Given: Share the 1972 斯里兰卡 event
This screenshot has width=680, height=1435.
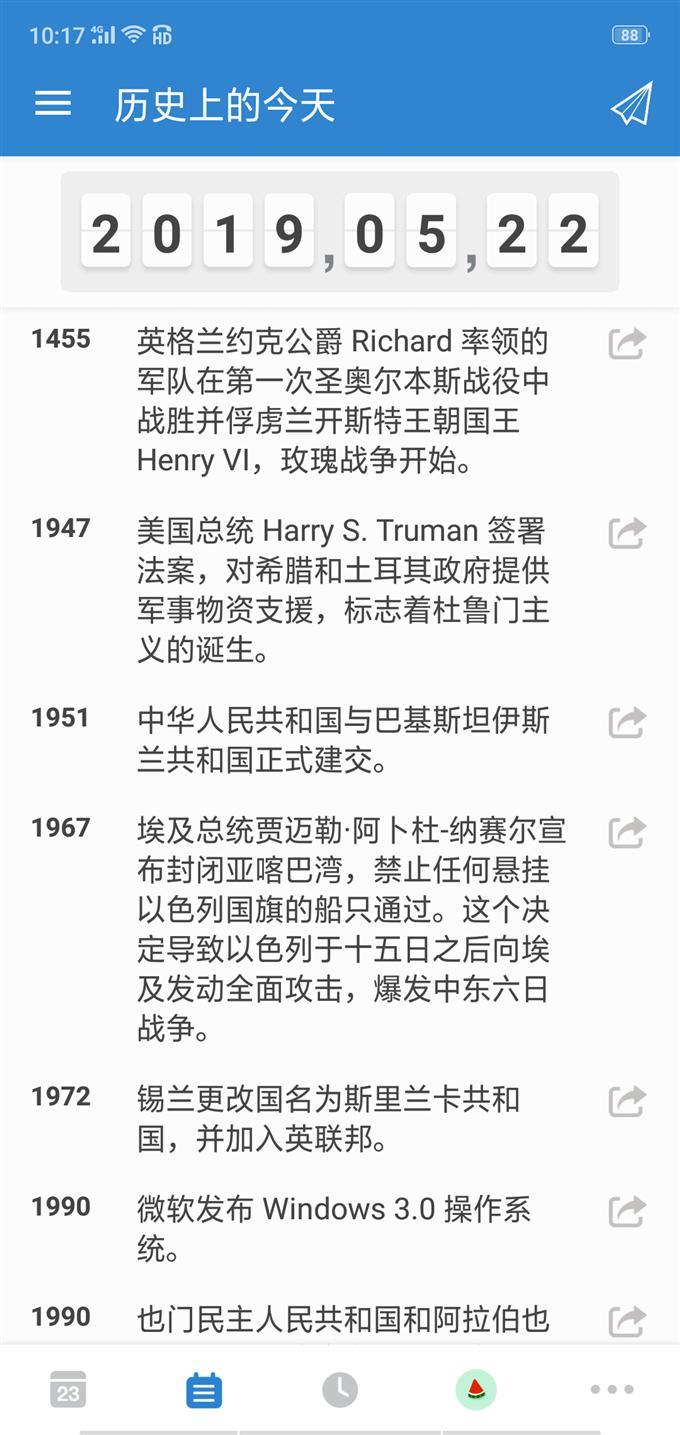Looking at the screenshot, I should point(627,1101).
